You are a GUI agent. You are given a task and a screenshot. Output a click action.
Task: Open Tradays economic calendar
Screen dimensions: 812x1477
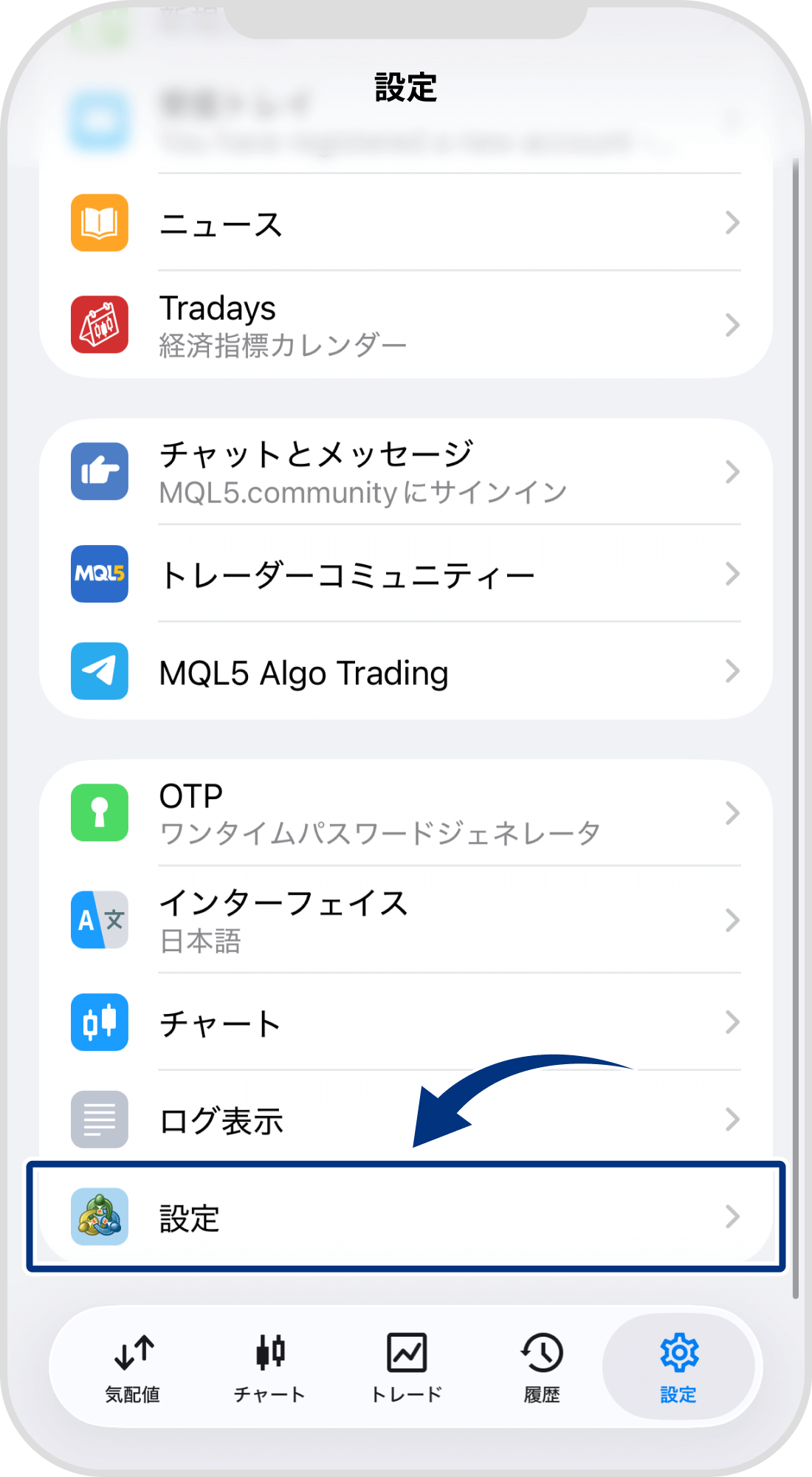(x=406, y=325)
